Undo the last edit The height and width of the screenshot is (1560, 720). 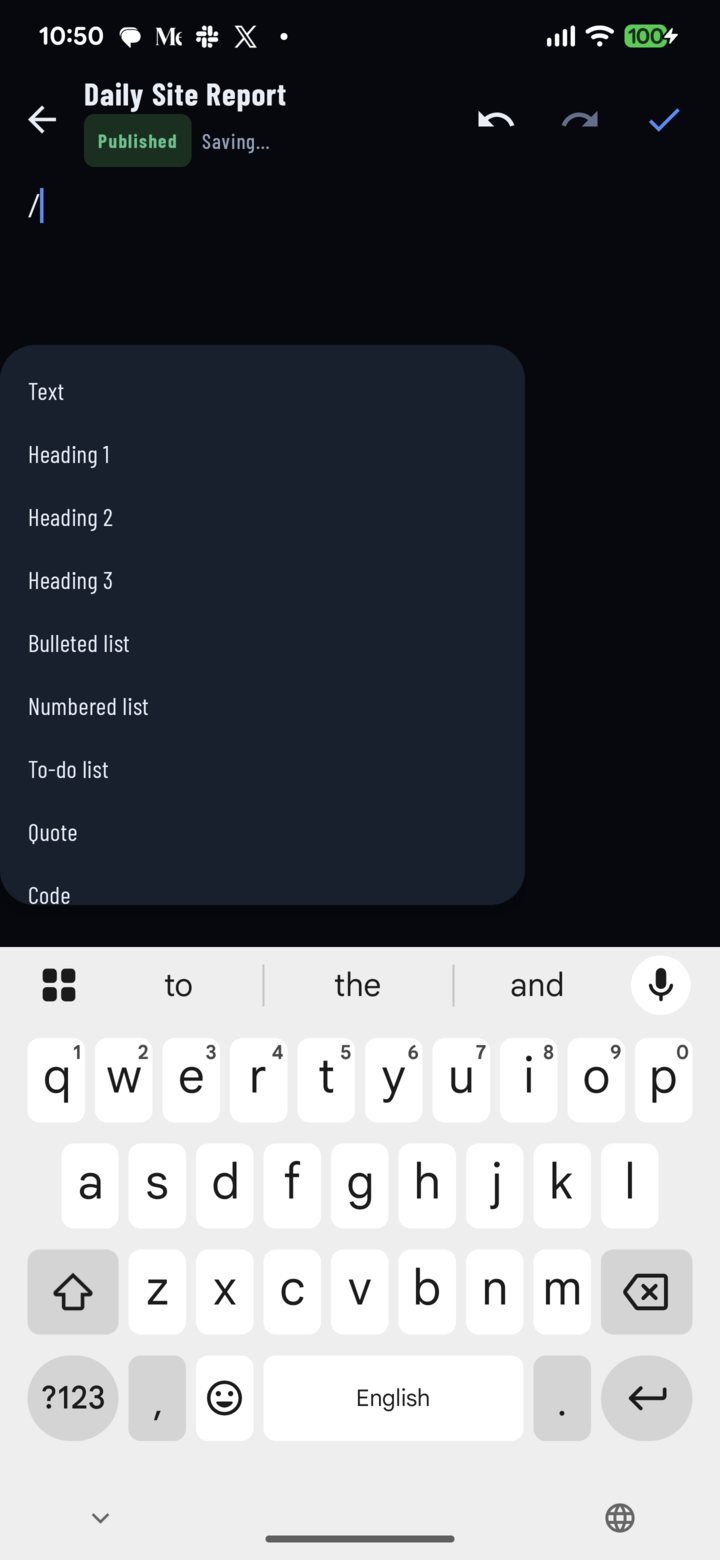[x=496, y=120]
